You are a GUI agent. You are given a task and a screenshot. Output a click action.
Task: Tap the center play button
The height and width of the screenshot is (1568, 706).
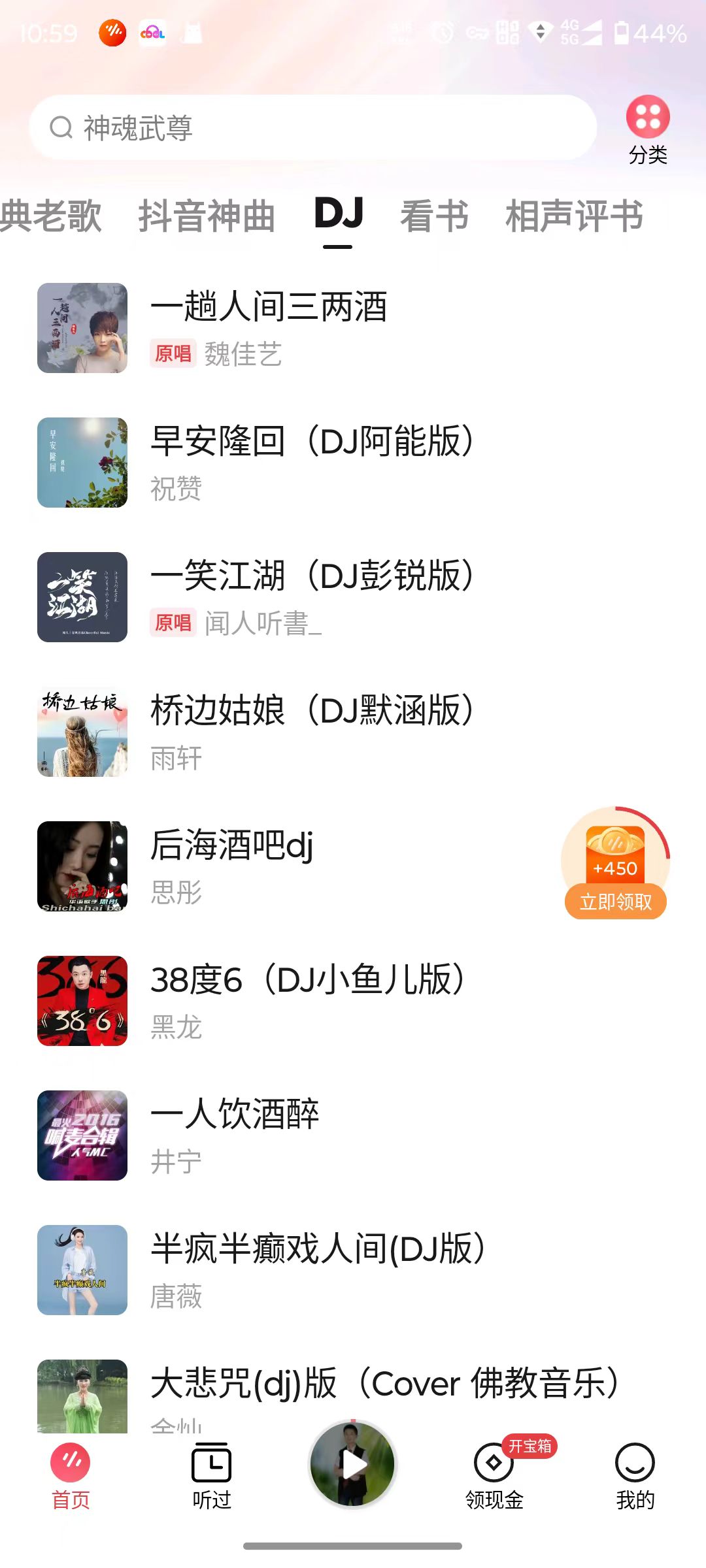coord(353,1464)
